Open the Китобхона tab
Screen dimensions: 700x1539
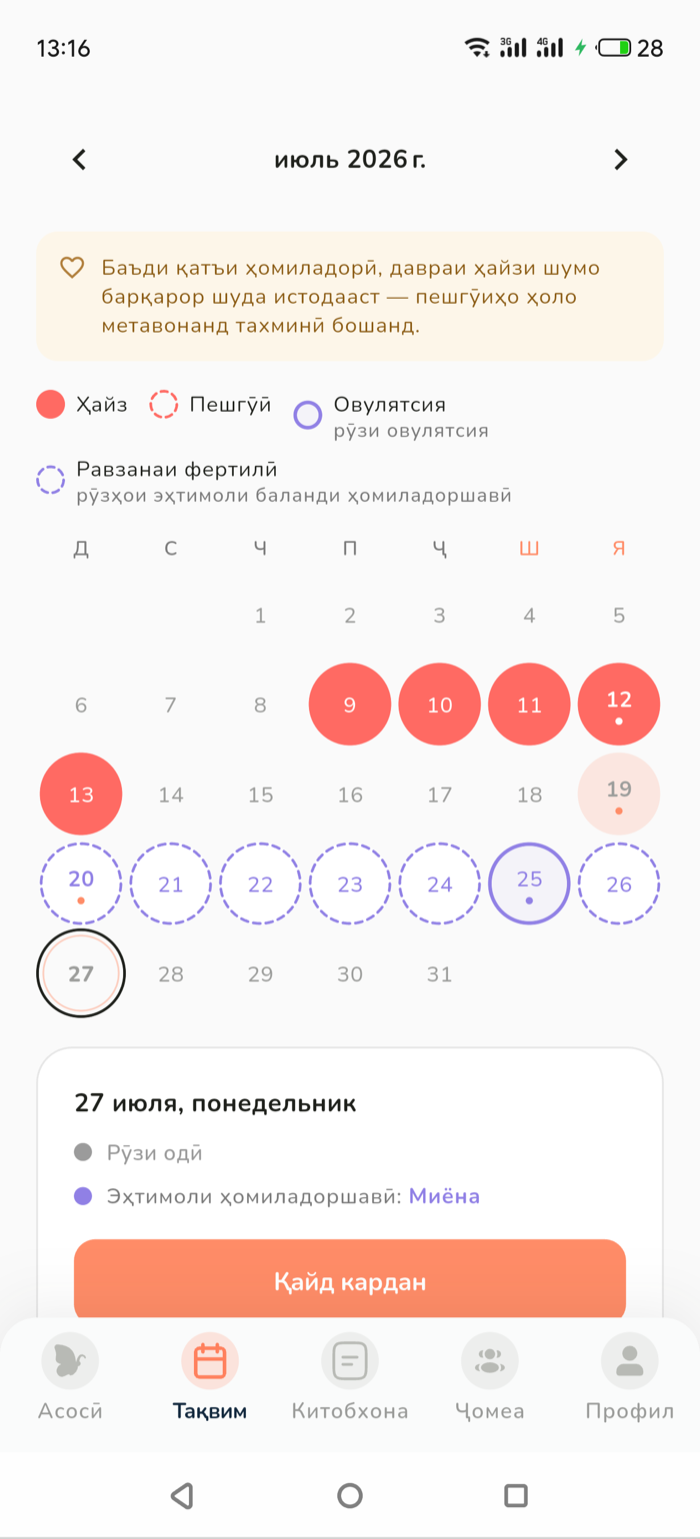[x=350, y=1376]
